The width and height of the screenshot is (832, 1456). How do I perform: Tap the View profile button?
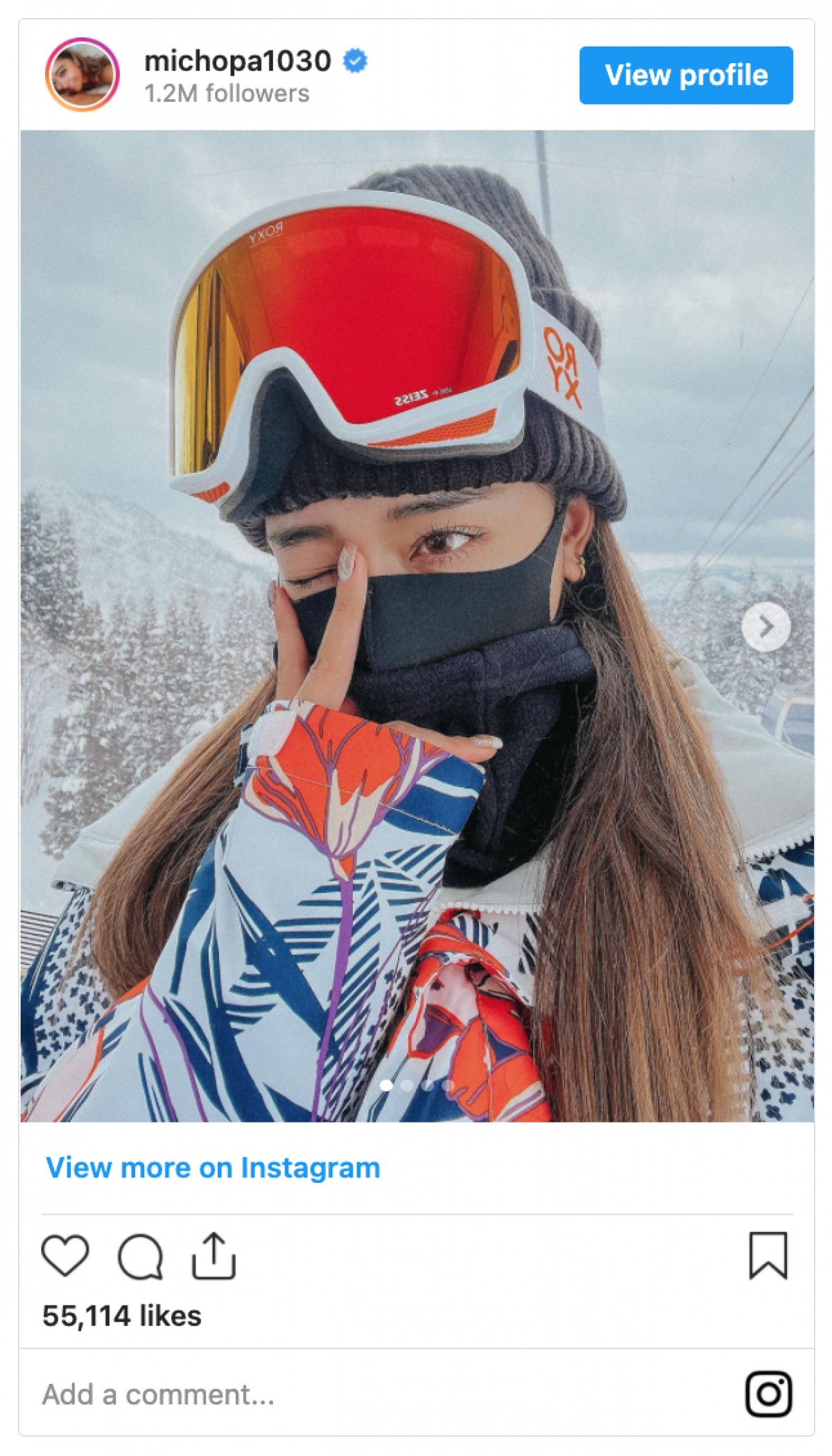[x=686, y=75]
